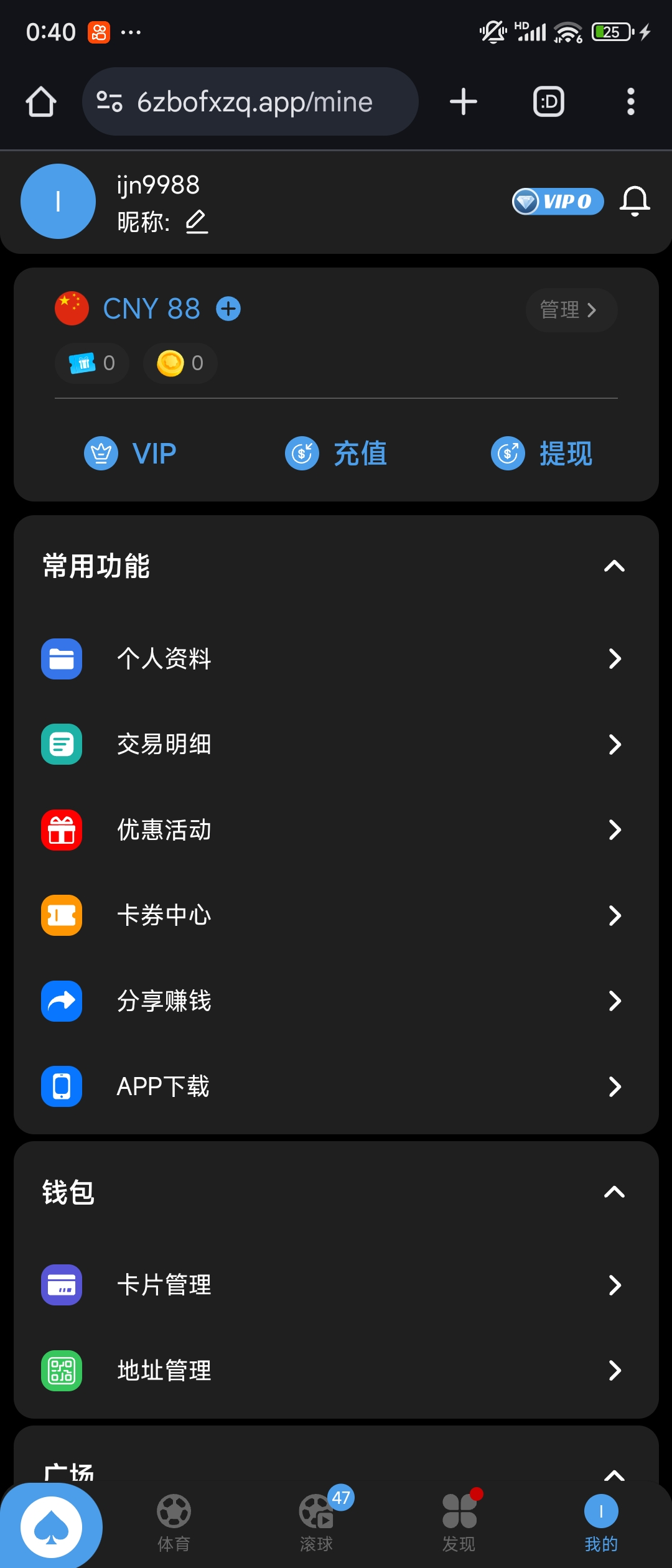Open 个人资料 personal profile
The height and width of the screenshot is (1568, 672).
336,658
